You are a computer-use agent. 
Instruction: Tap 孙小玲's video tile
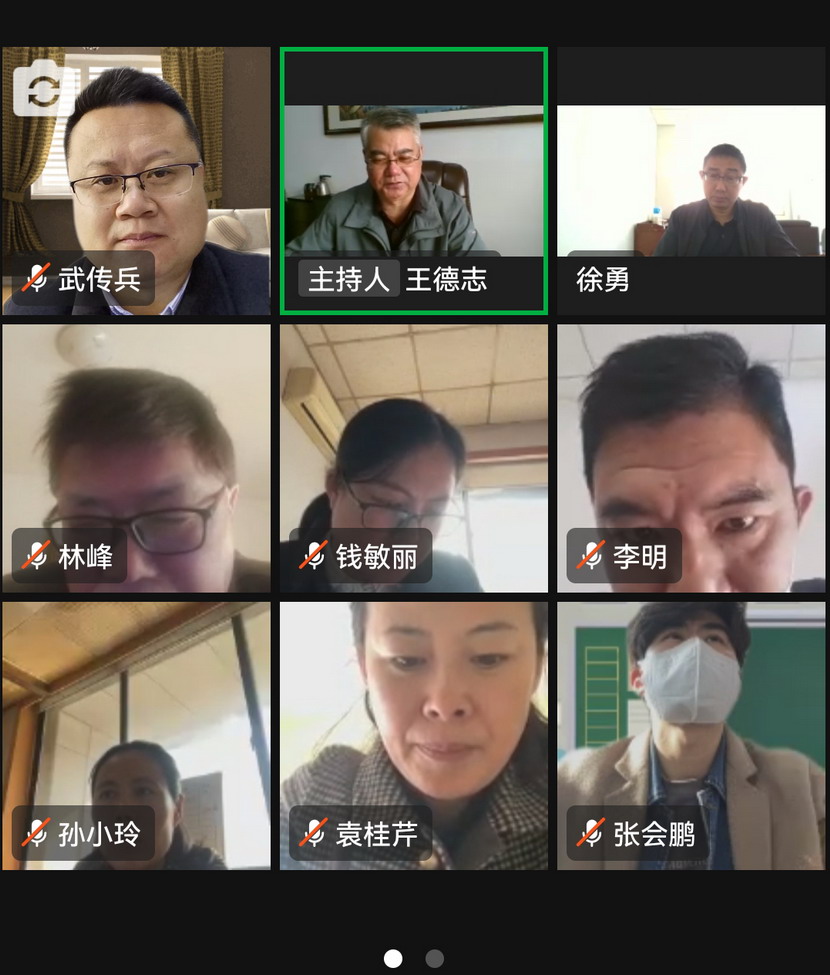click(136, 736)
